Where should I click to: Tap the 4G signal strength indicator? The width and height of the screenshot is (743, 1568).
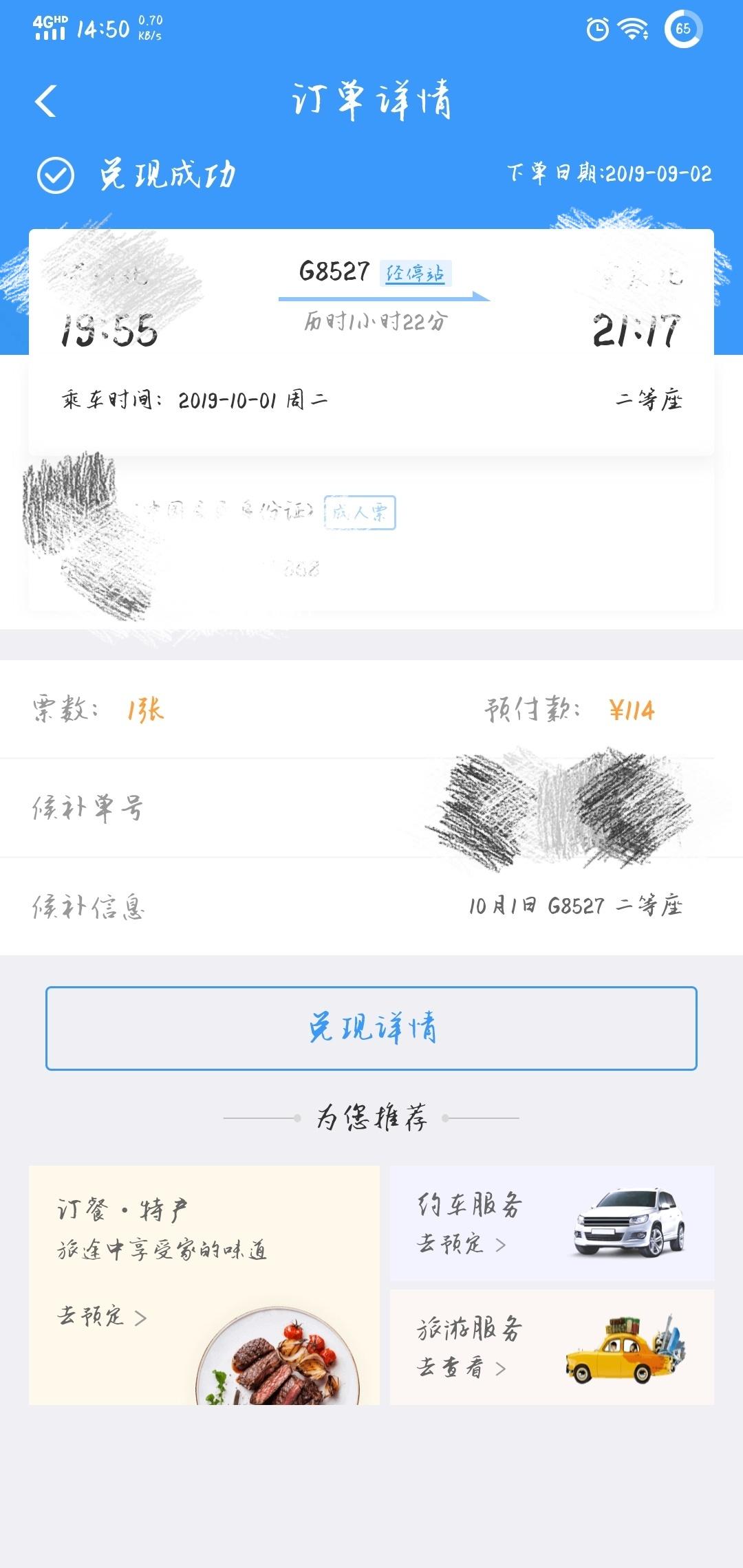point(48,28)
